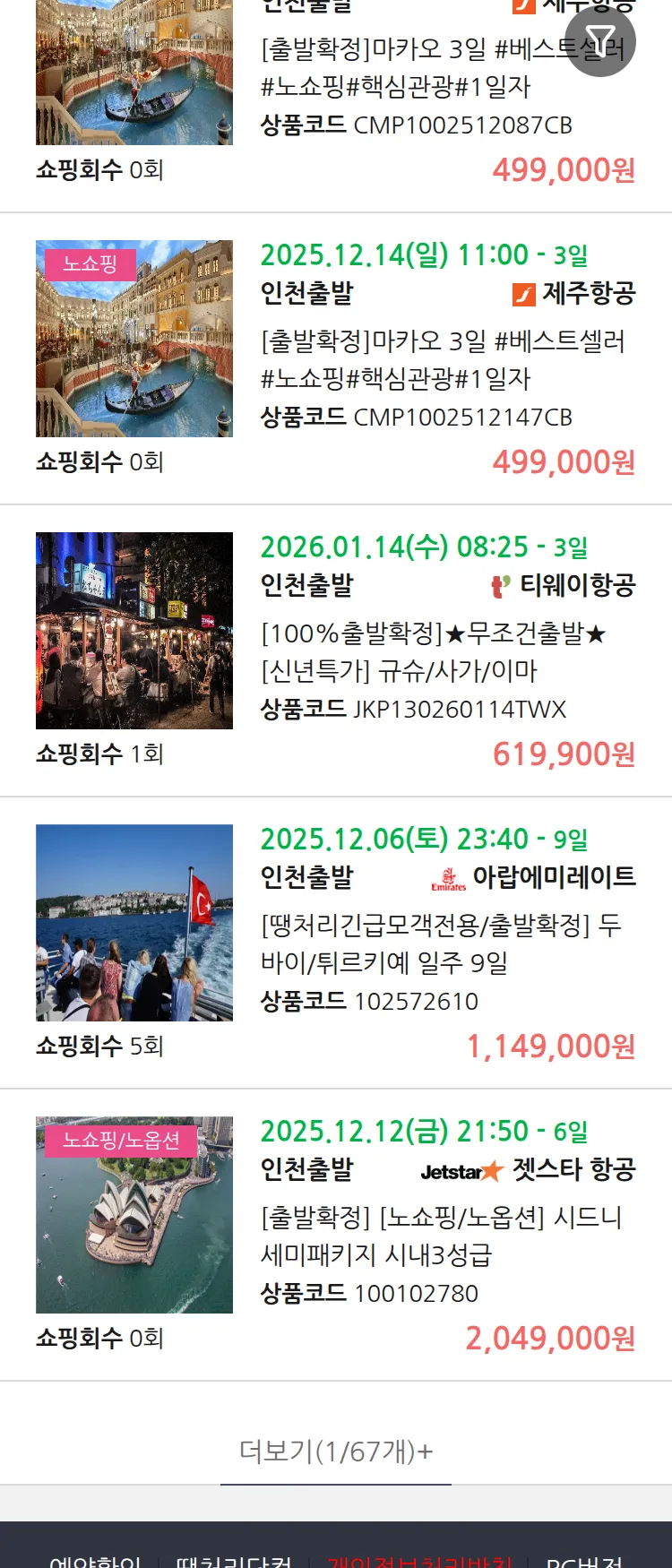Open the Macau 3-day tour departing 2025.12.14
This screenshot has width=672, height=1568.
pos(443,359)
